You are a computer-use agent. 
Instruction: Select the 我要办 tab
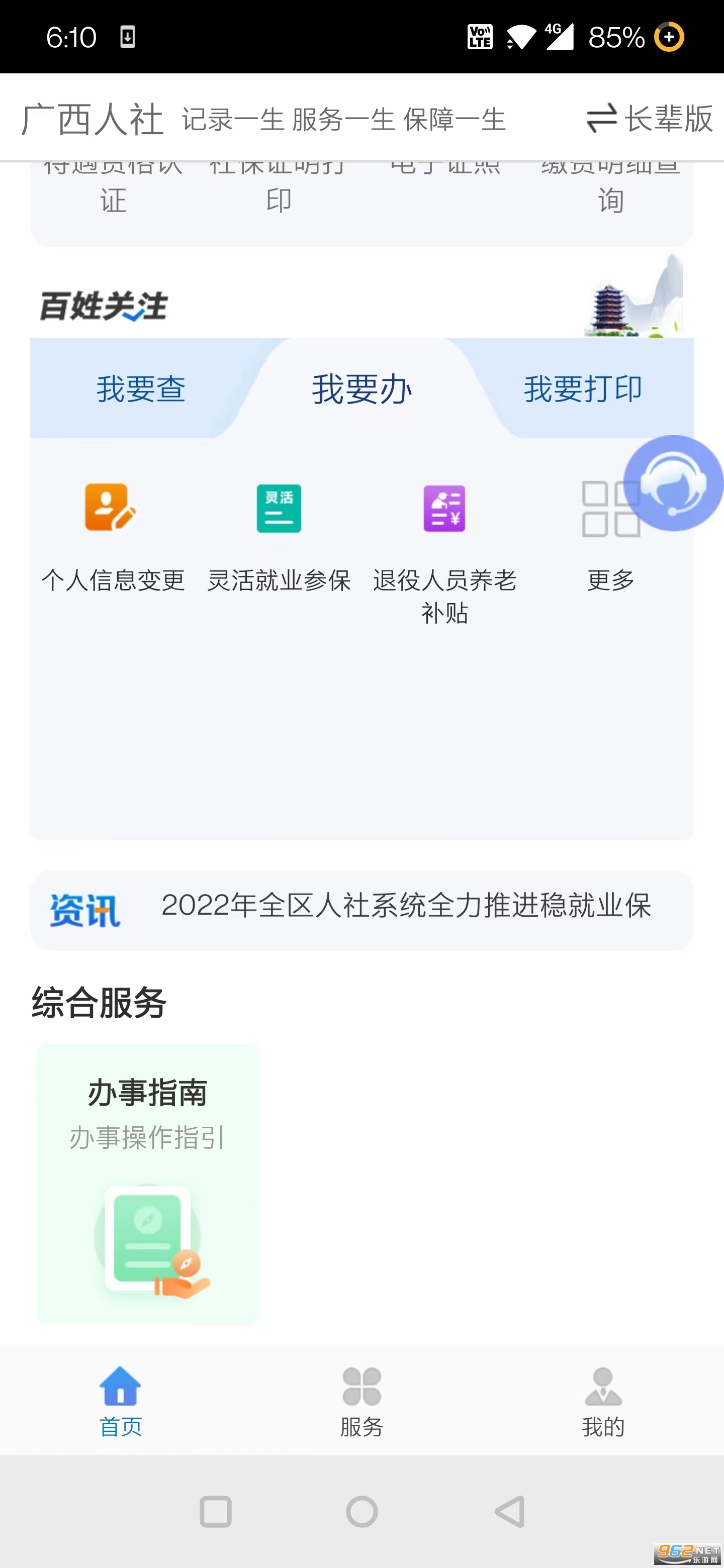click(x=361, y=388)
